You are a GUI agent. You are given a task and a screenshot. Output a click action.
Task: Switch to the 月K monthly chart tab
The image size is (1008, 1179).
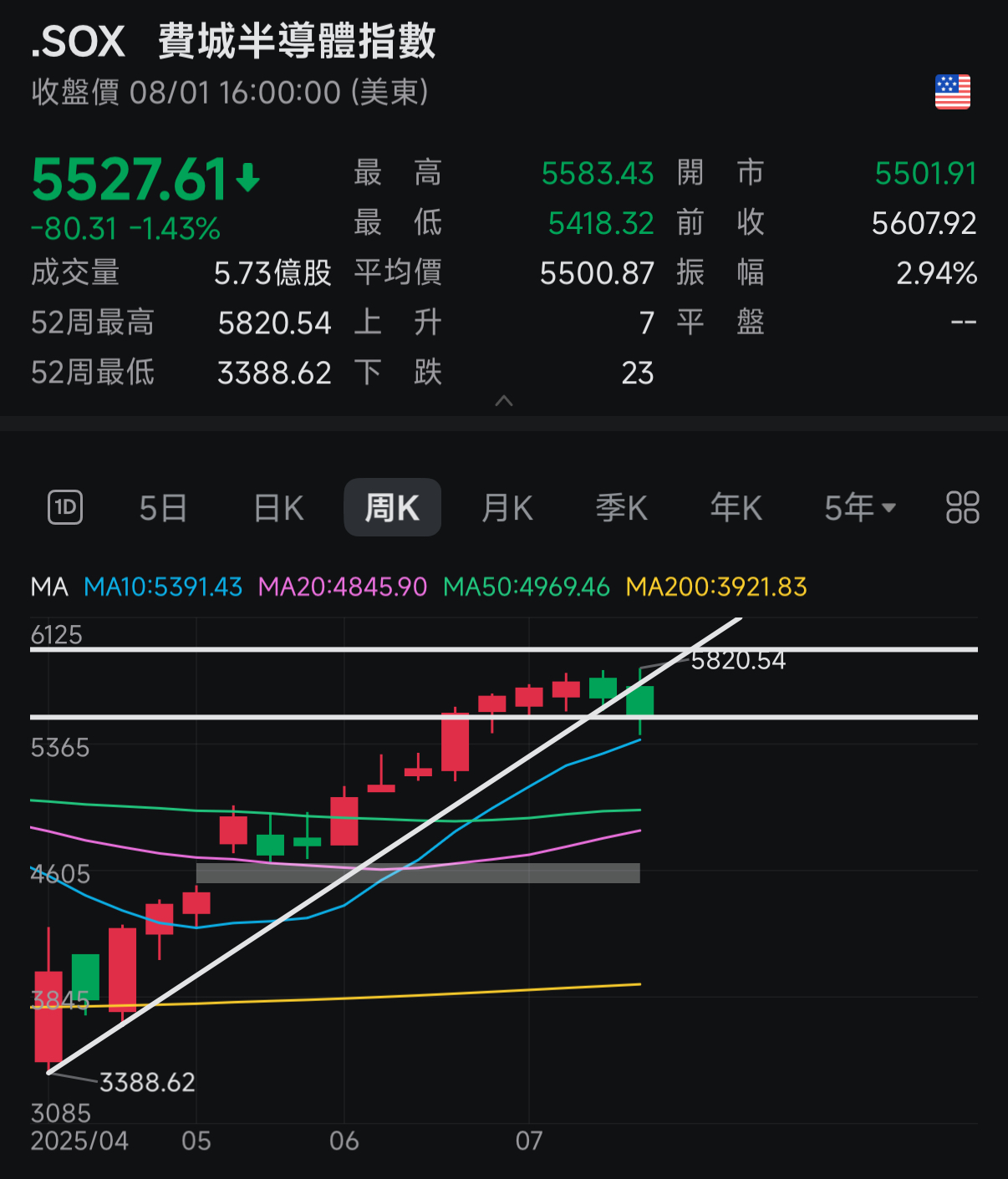coord(506,507)
